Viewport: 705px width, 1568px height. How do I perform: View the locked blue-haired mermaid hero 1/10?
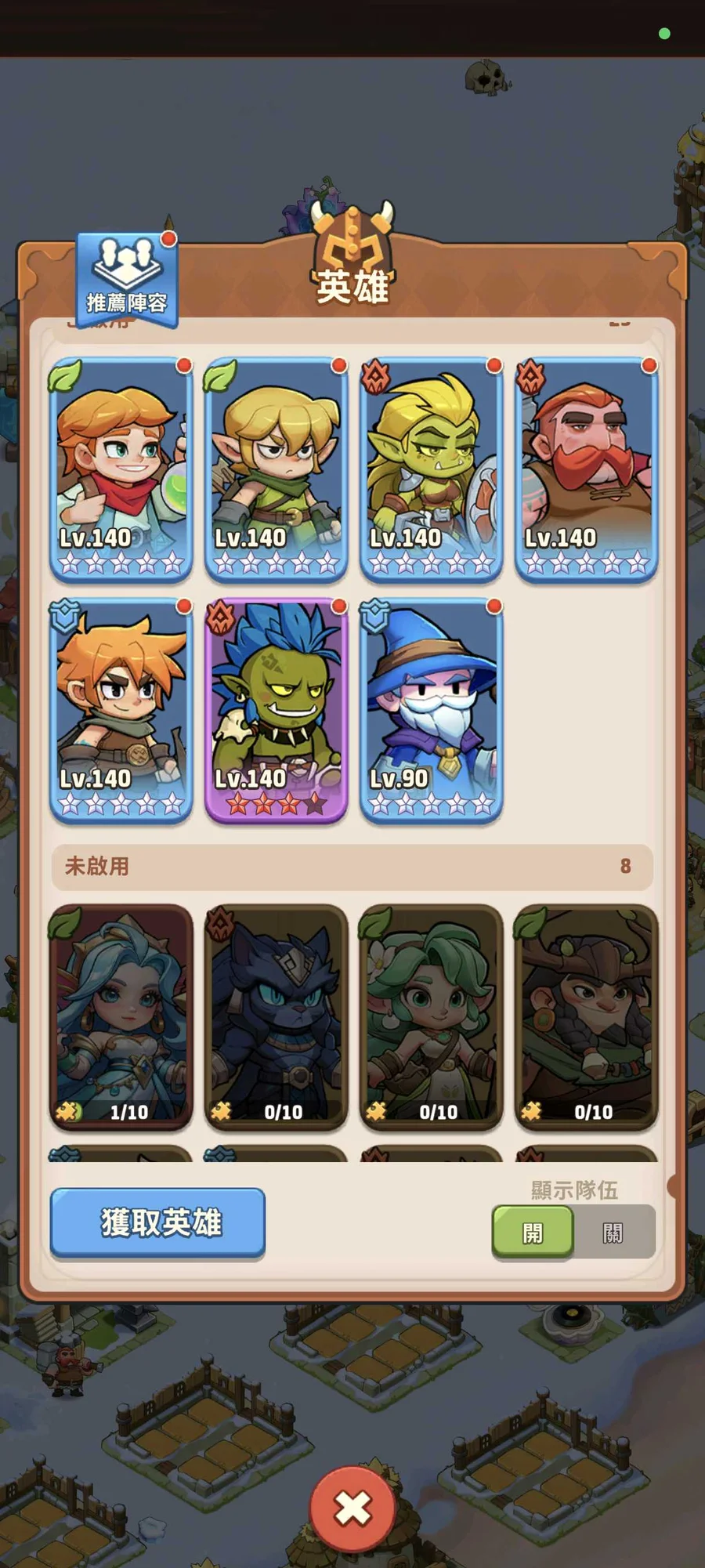click(x=121, y=1017)
